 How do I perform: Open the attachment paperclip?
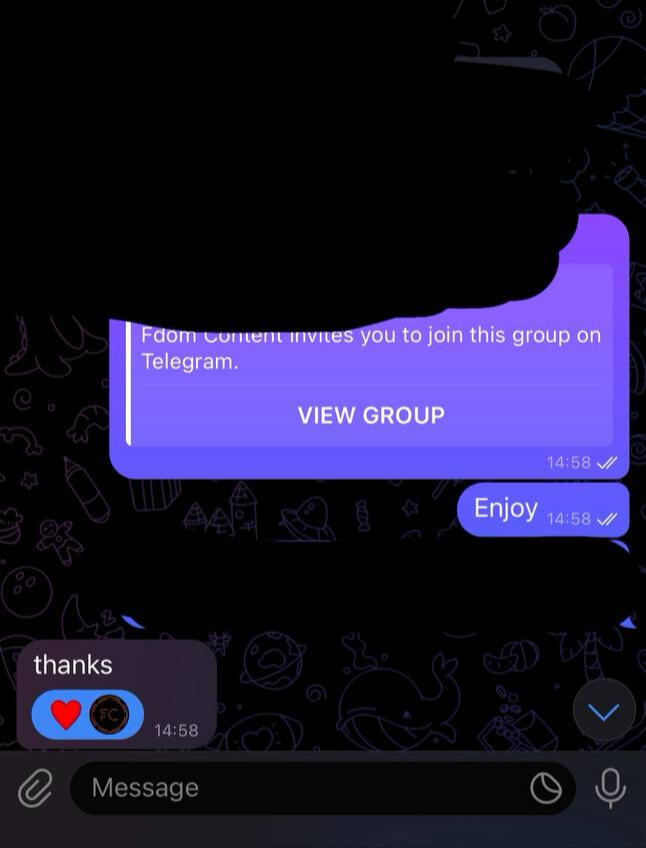coord(35,789)
